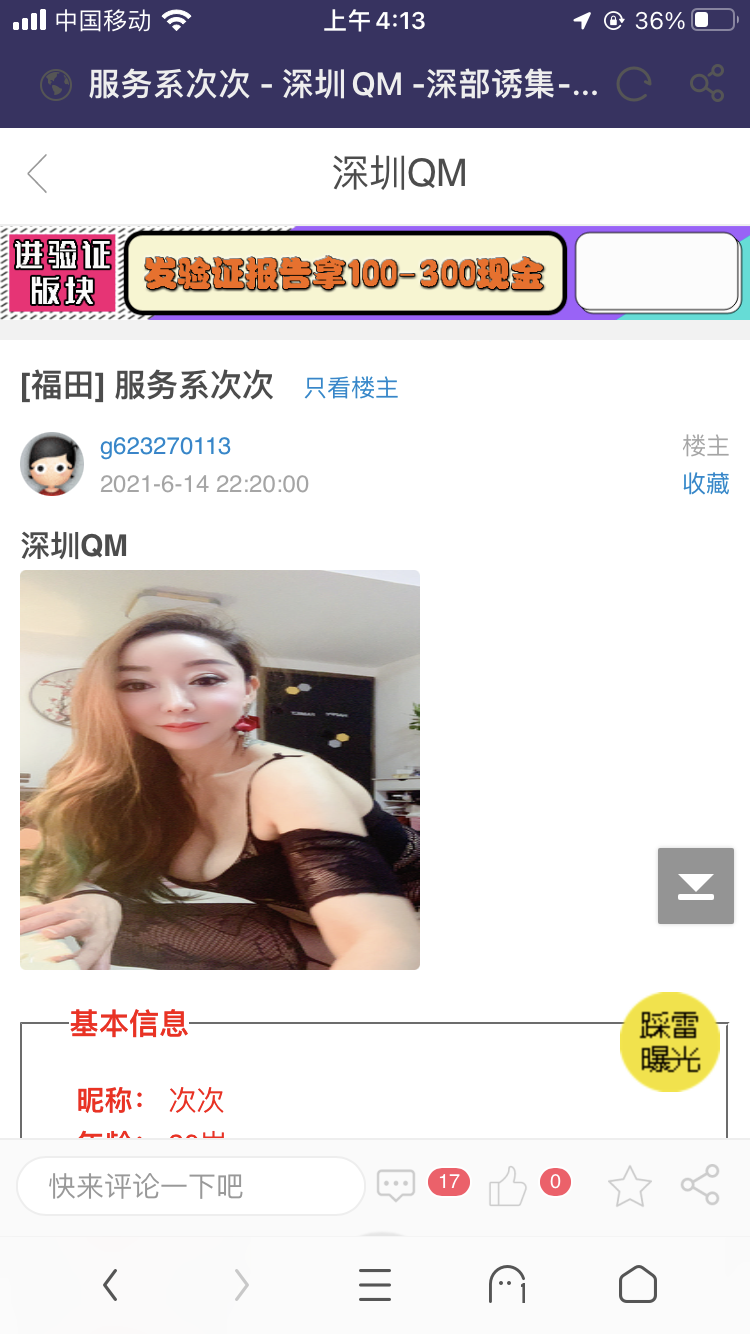This screenshot has width=750, height=1334.
Task: Share the post from the bottom bar
Action: (700, 1186)
